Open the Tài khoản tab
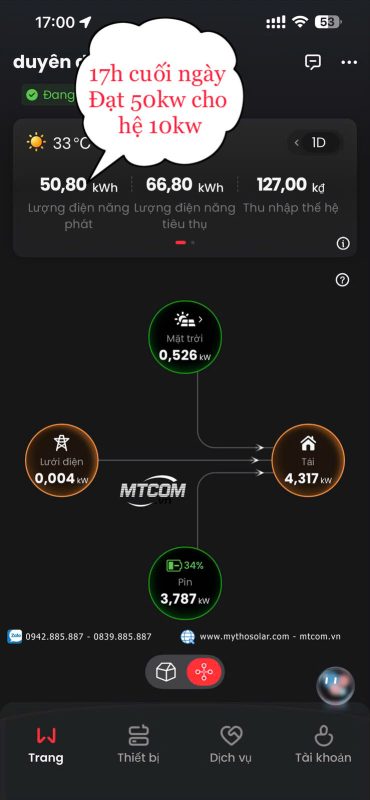The image size is (370, 800). click(x=324, y=744)
